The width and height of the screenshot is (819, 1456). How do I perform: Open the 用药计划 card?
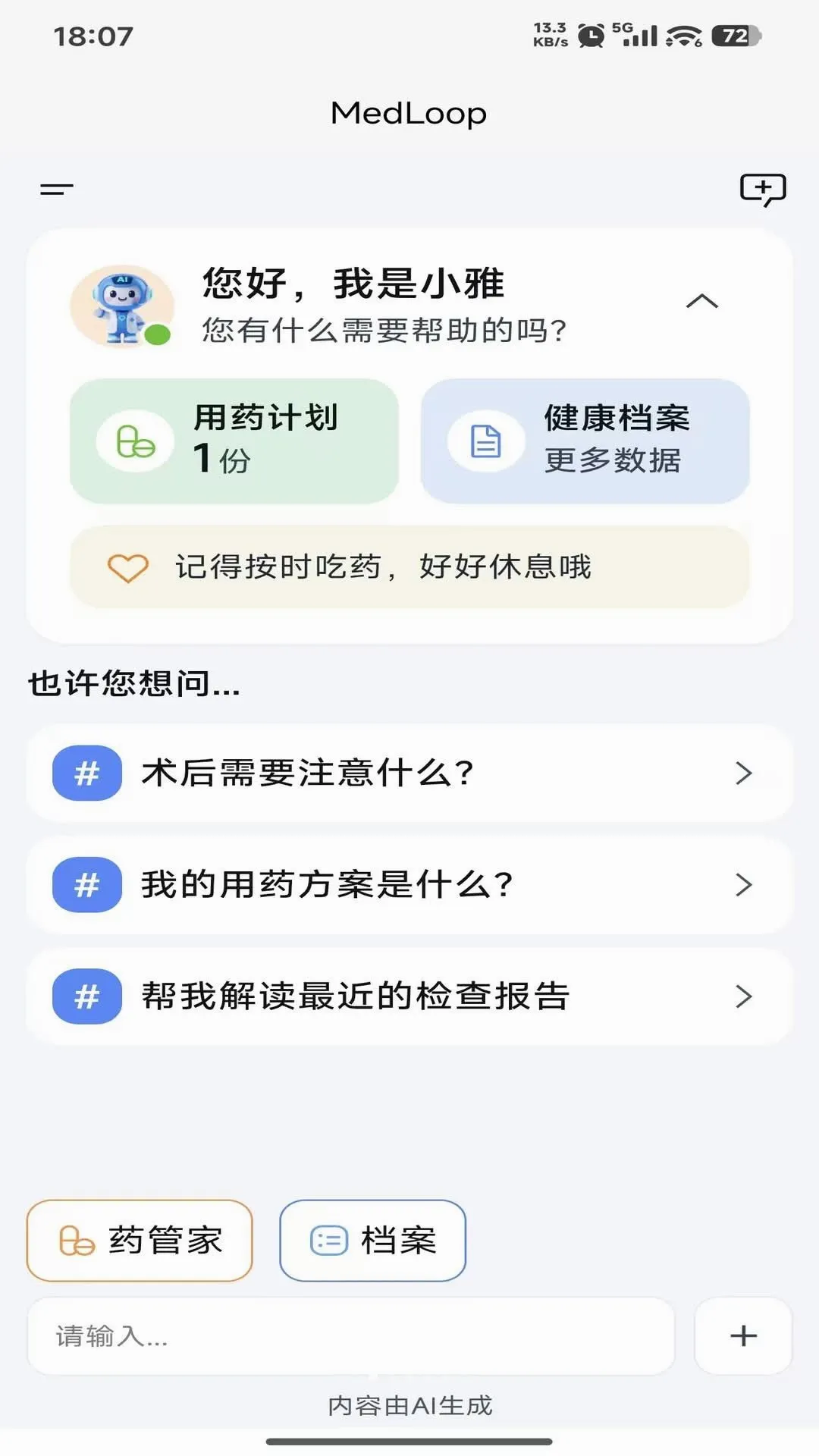(x=234, y=441)
